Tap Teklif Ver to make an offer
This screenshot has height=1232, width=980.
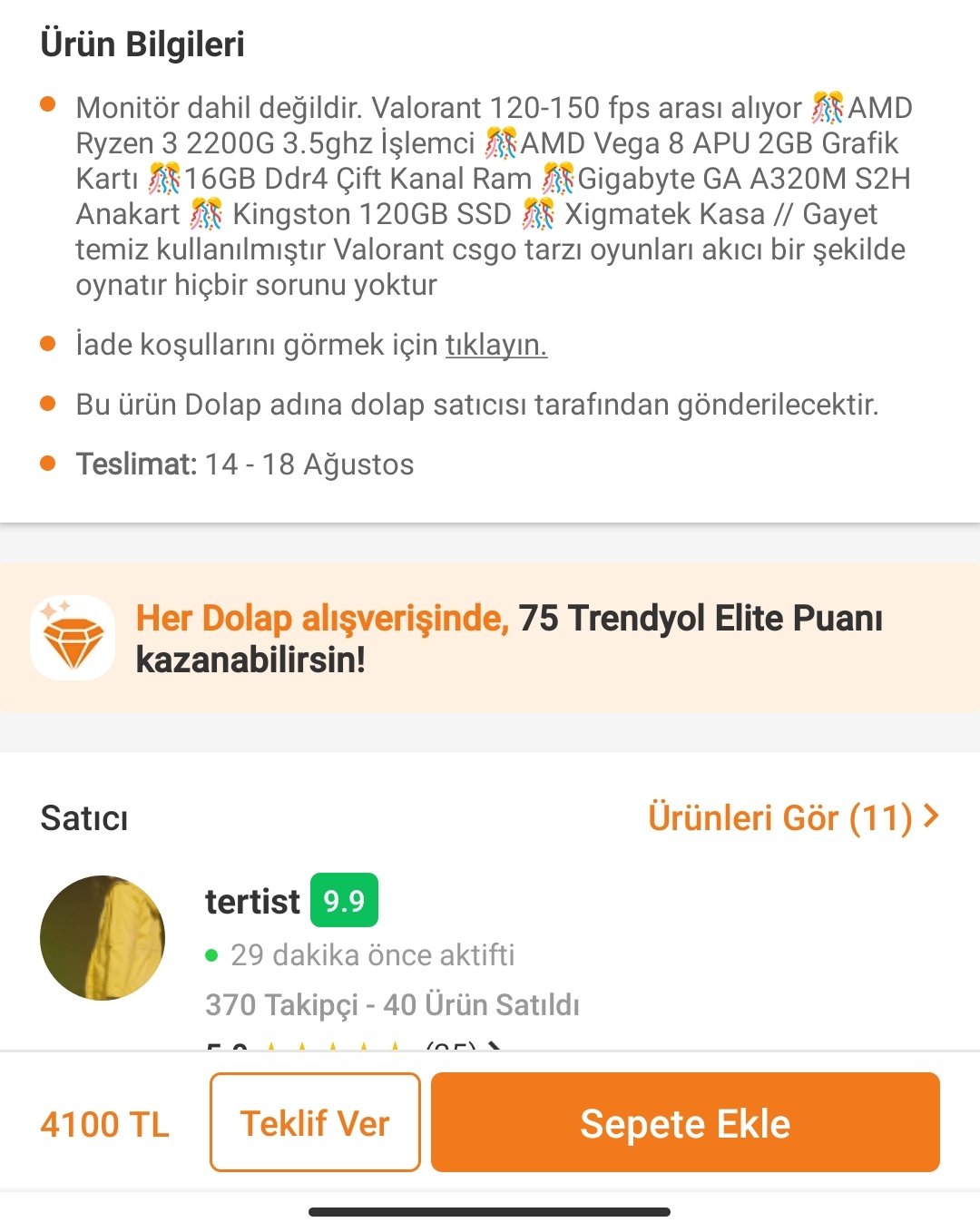point(315,1123)
